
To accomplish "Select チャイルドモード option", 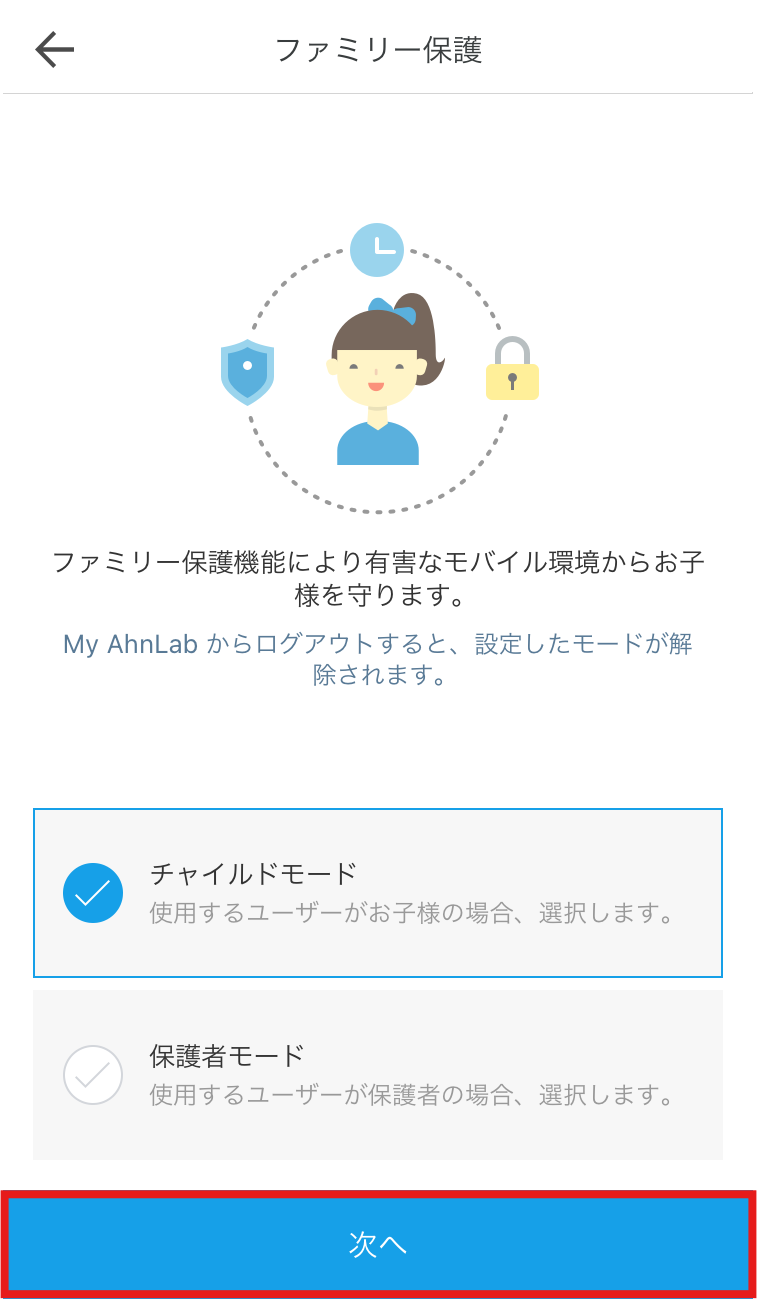I will pyautogui.click(x=378, y=893).
